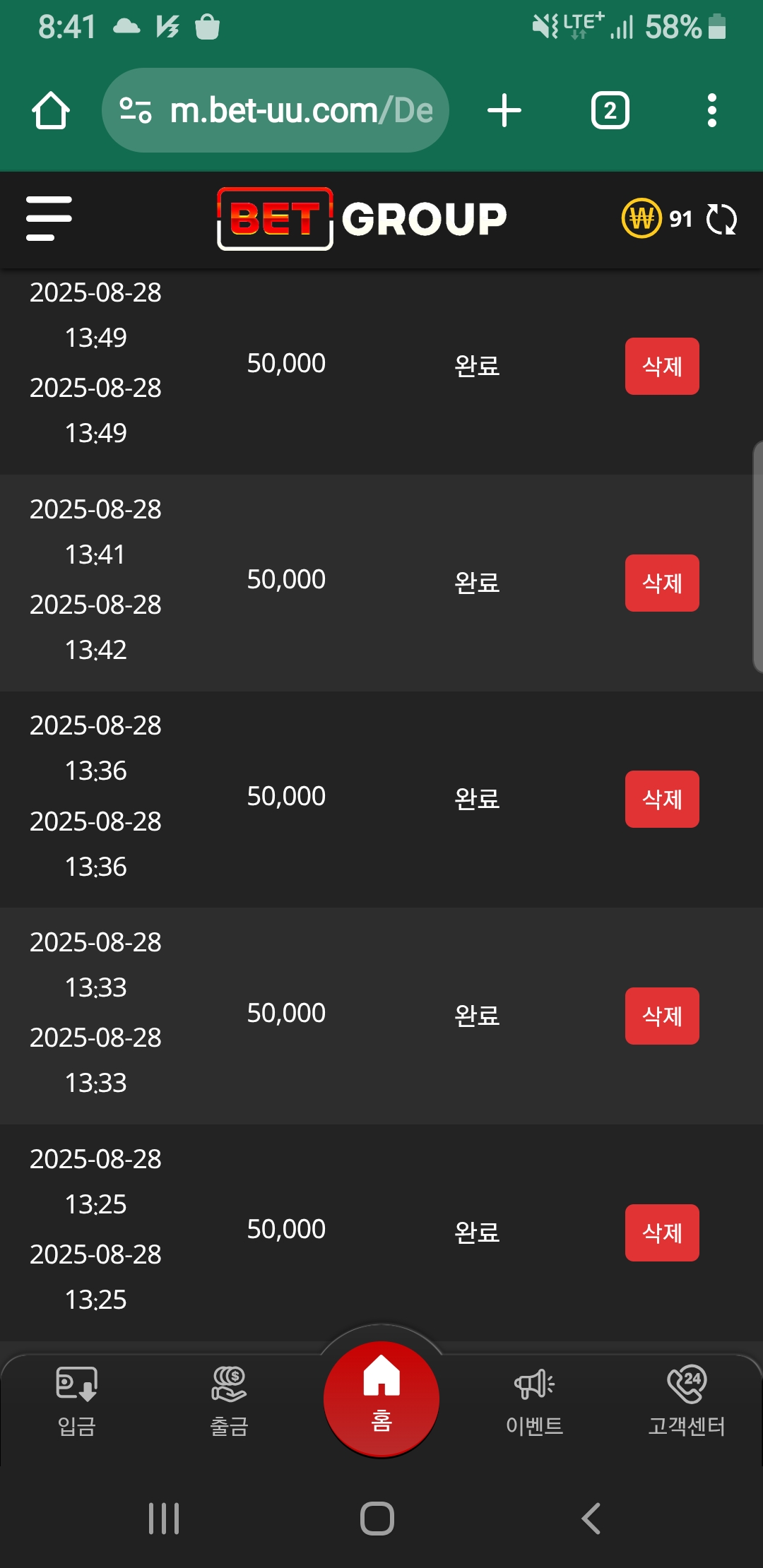The image size is (763, 1568).
Task: Open a new browser tab
Action: 504,111
